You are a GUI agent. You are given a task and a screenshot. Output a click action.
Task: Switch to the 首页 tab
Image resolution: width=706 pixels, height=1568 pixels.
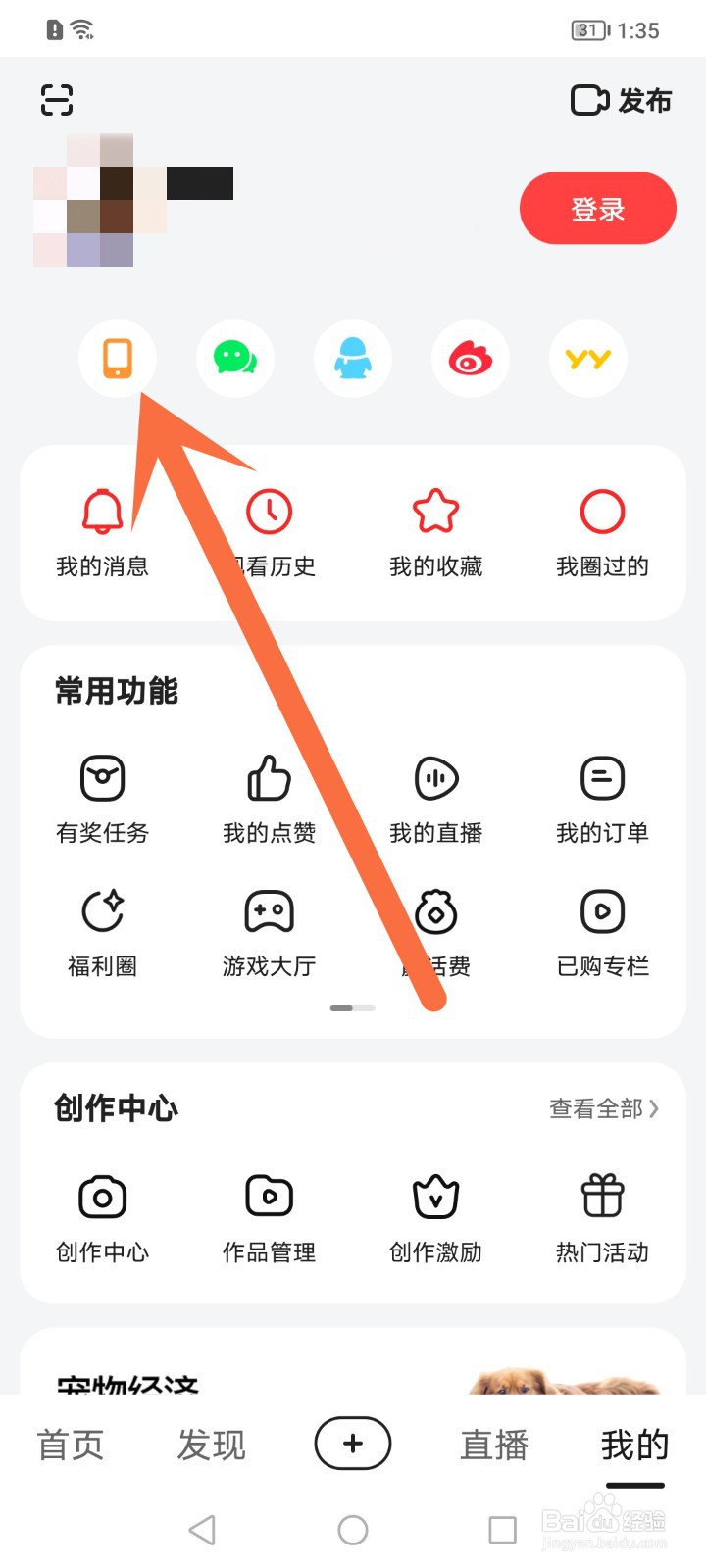(71, 1445)
